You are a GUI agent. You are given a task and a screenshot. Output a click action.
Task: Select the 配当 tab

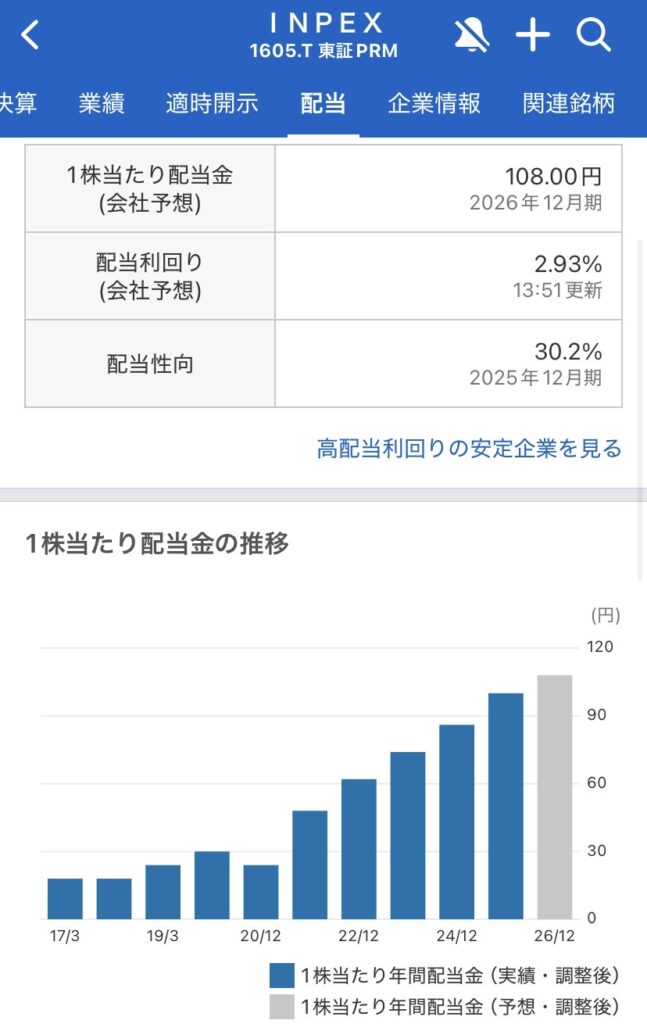(x=323, y=103)
